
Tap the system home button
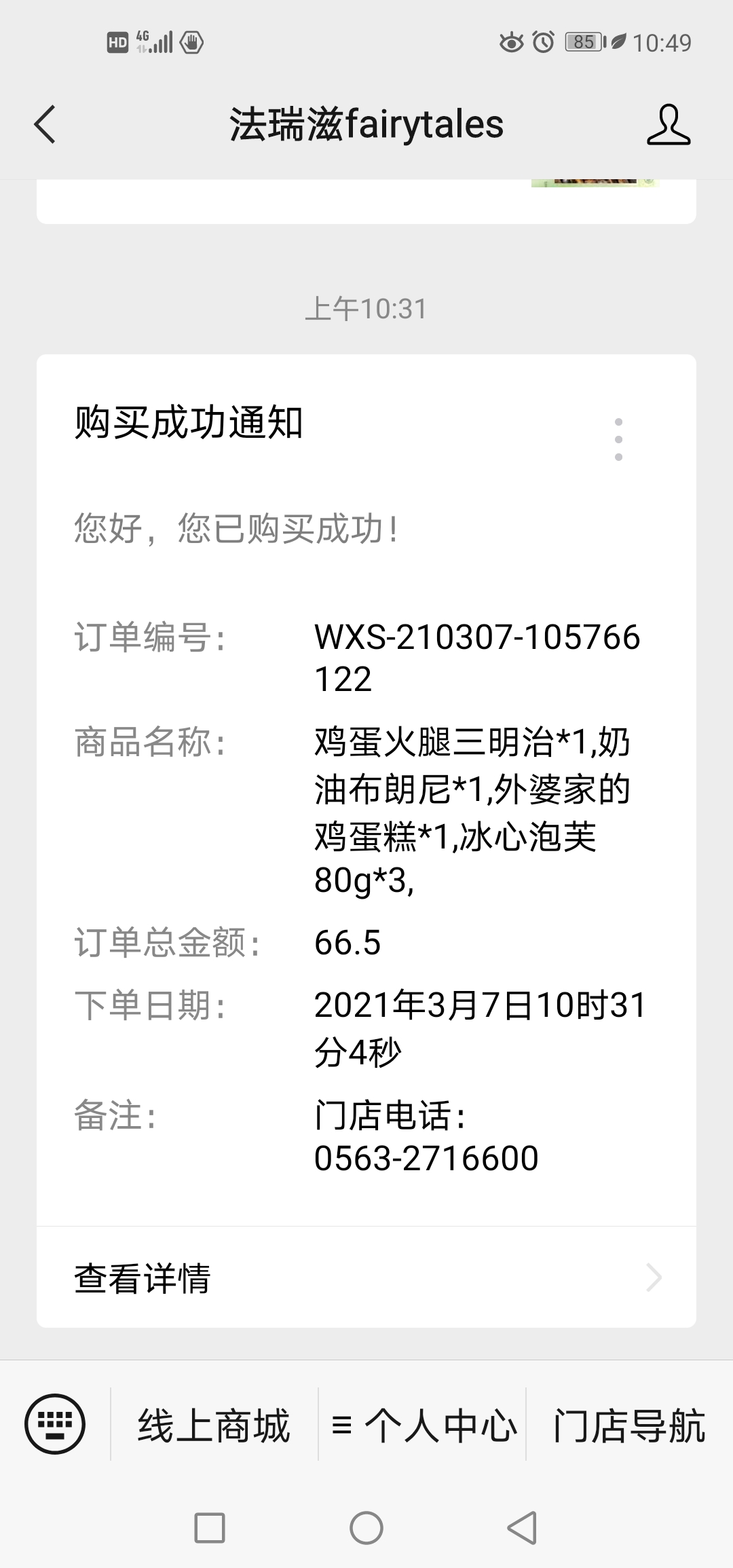tap(366, 1529)
